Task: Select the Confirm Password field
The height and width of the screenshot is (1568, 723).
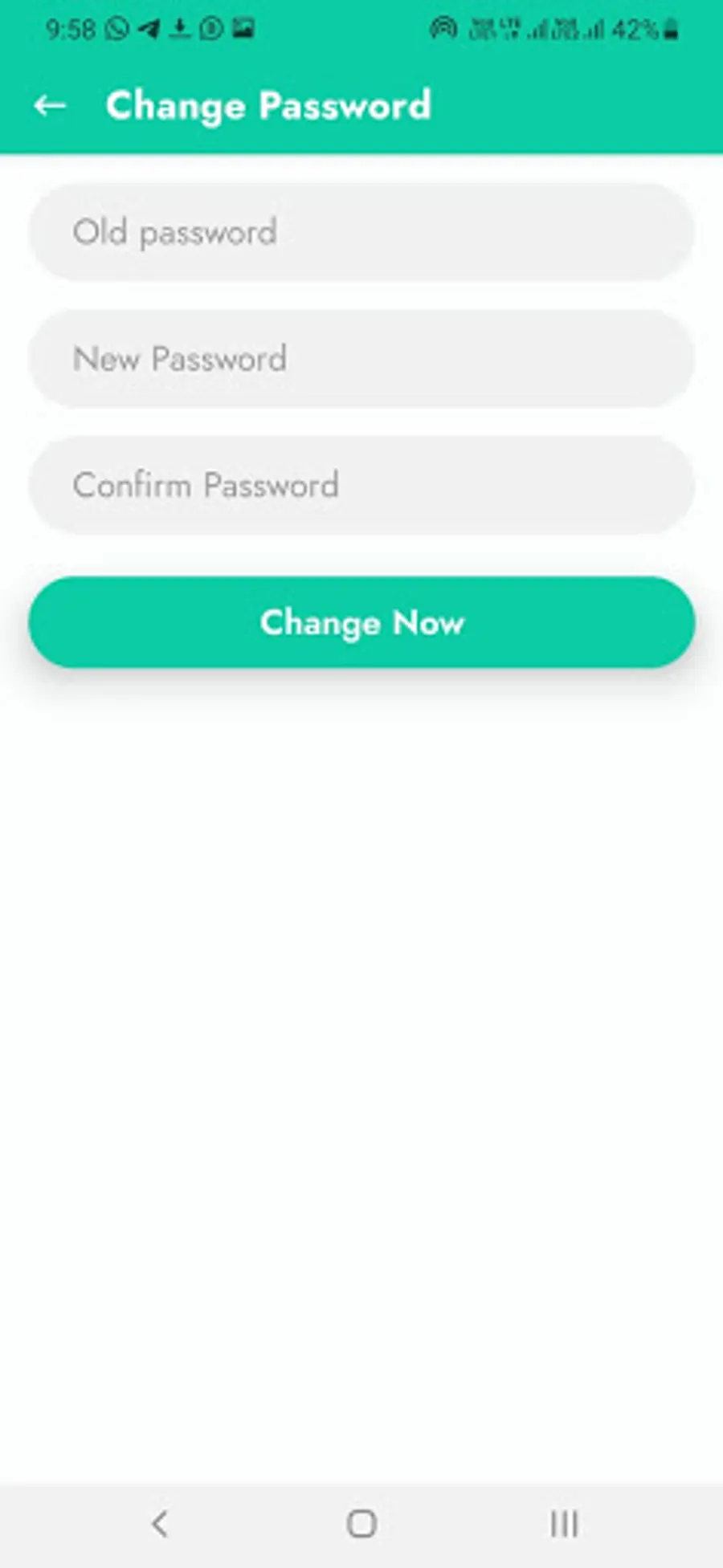Action: (x=361, y=485)
